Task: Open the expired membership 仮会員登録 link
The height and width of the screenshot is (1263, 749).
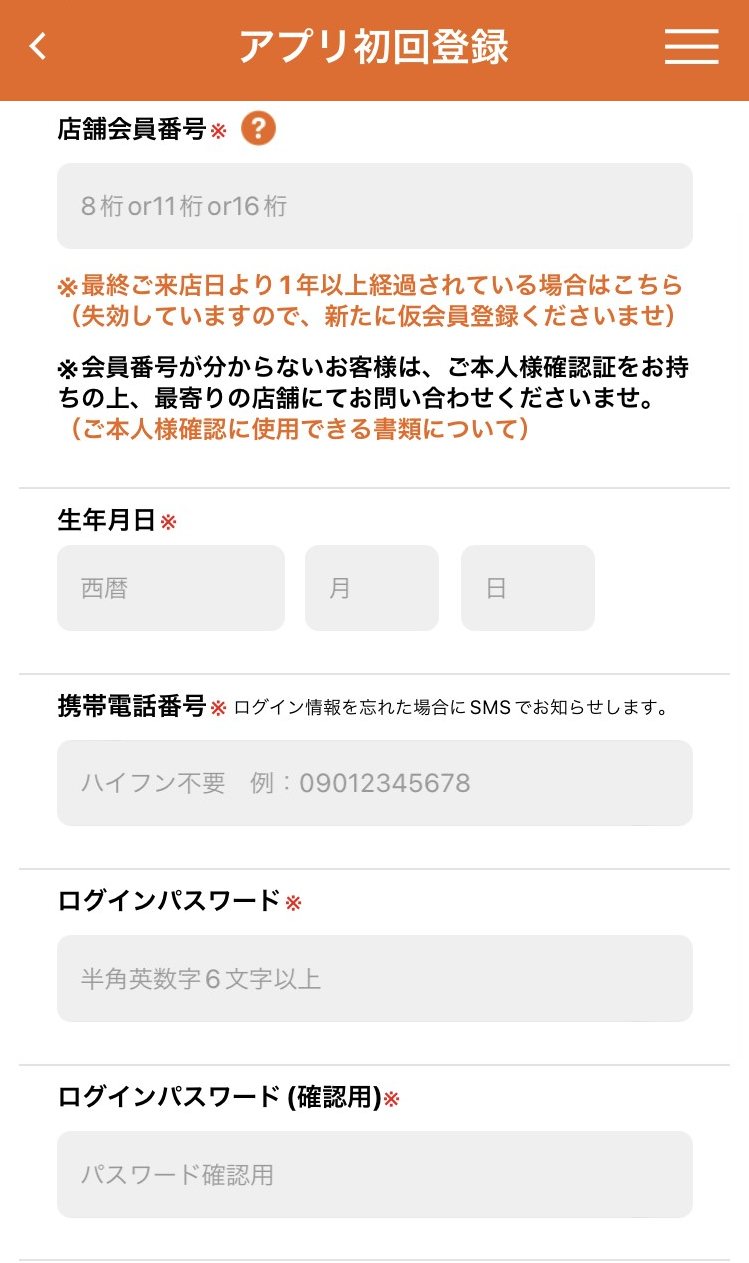Action: click(x=370, y=301)
